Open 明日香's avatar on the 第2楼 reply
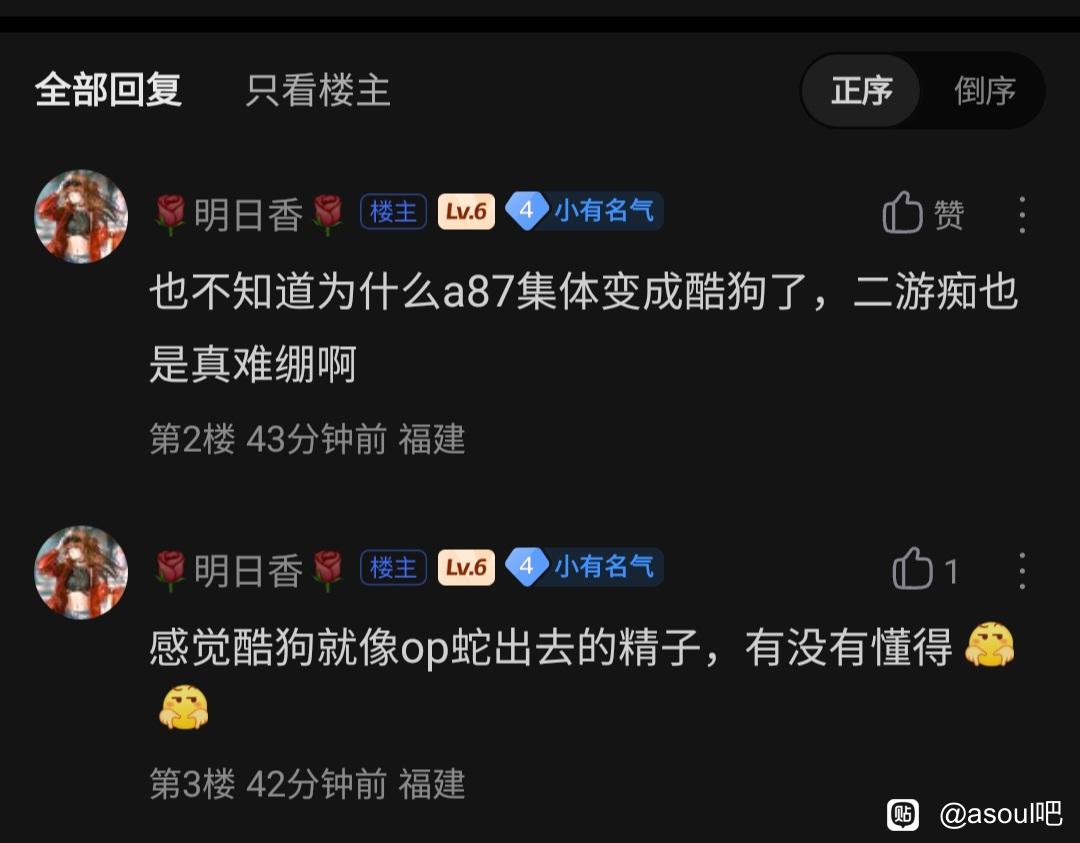Viewport: 1080px width, 843px height. [81, 216]
